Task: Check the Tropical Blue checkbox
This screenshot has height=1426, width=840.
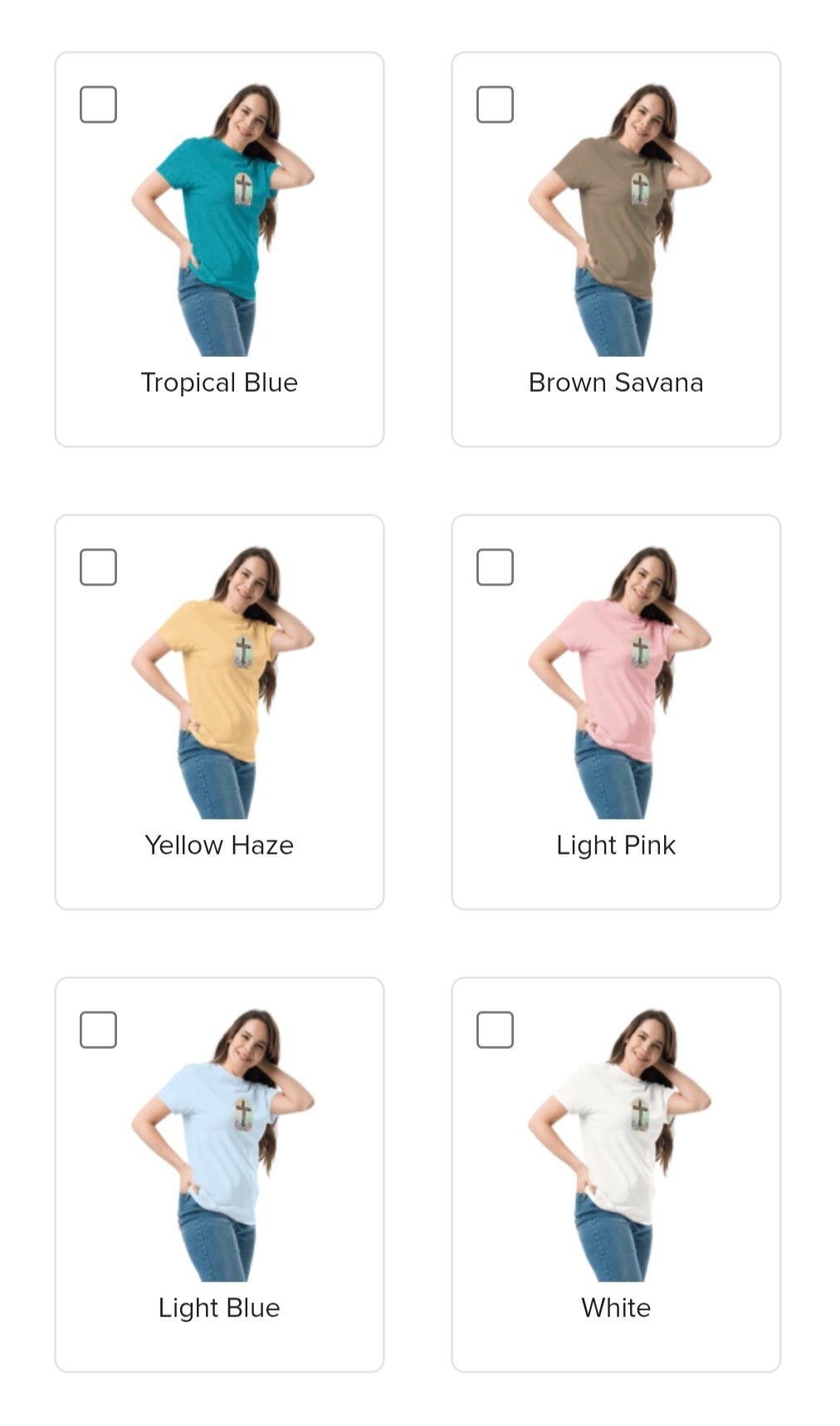Action: coord(98,105)
